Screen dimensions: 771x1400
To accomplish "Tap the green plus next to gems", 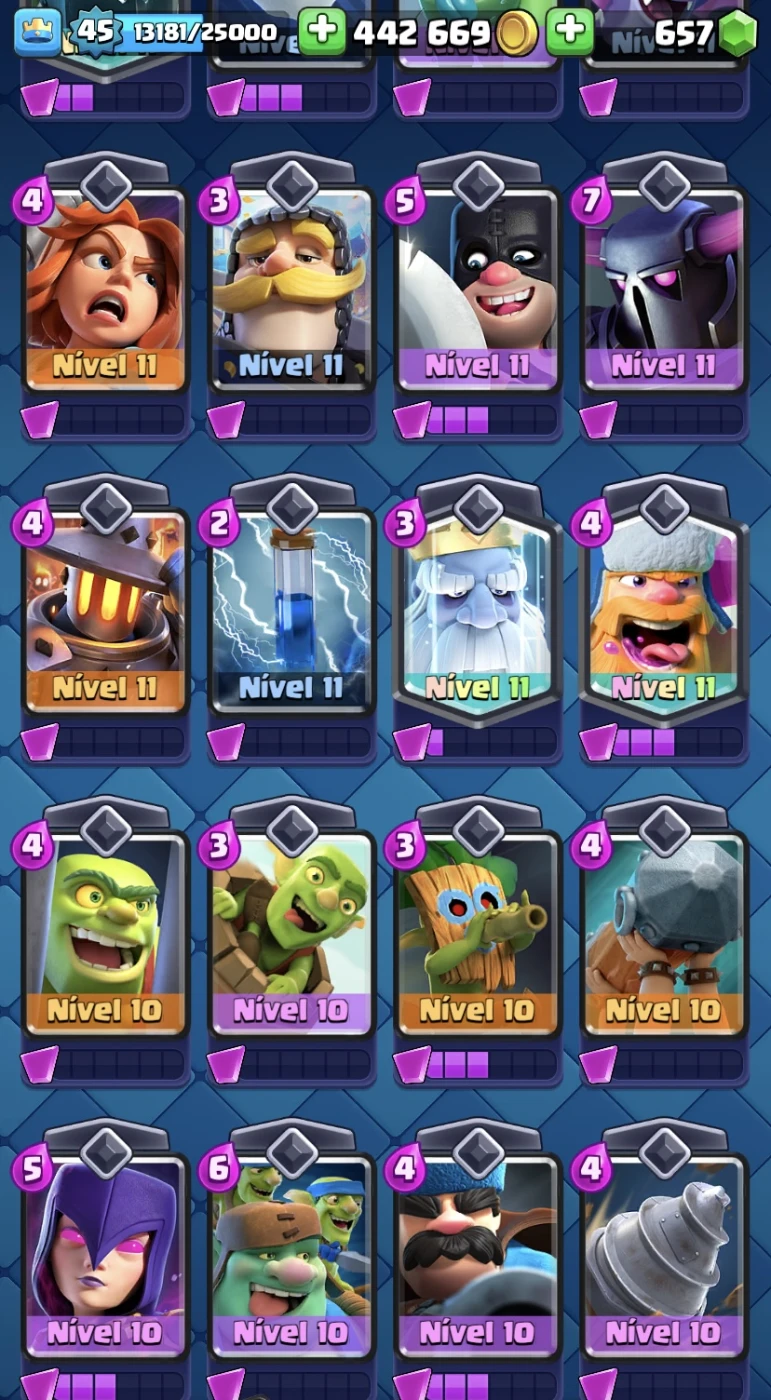I will coord(570,33).
